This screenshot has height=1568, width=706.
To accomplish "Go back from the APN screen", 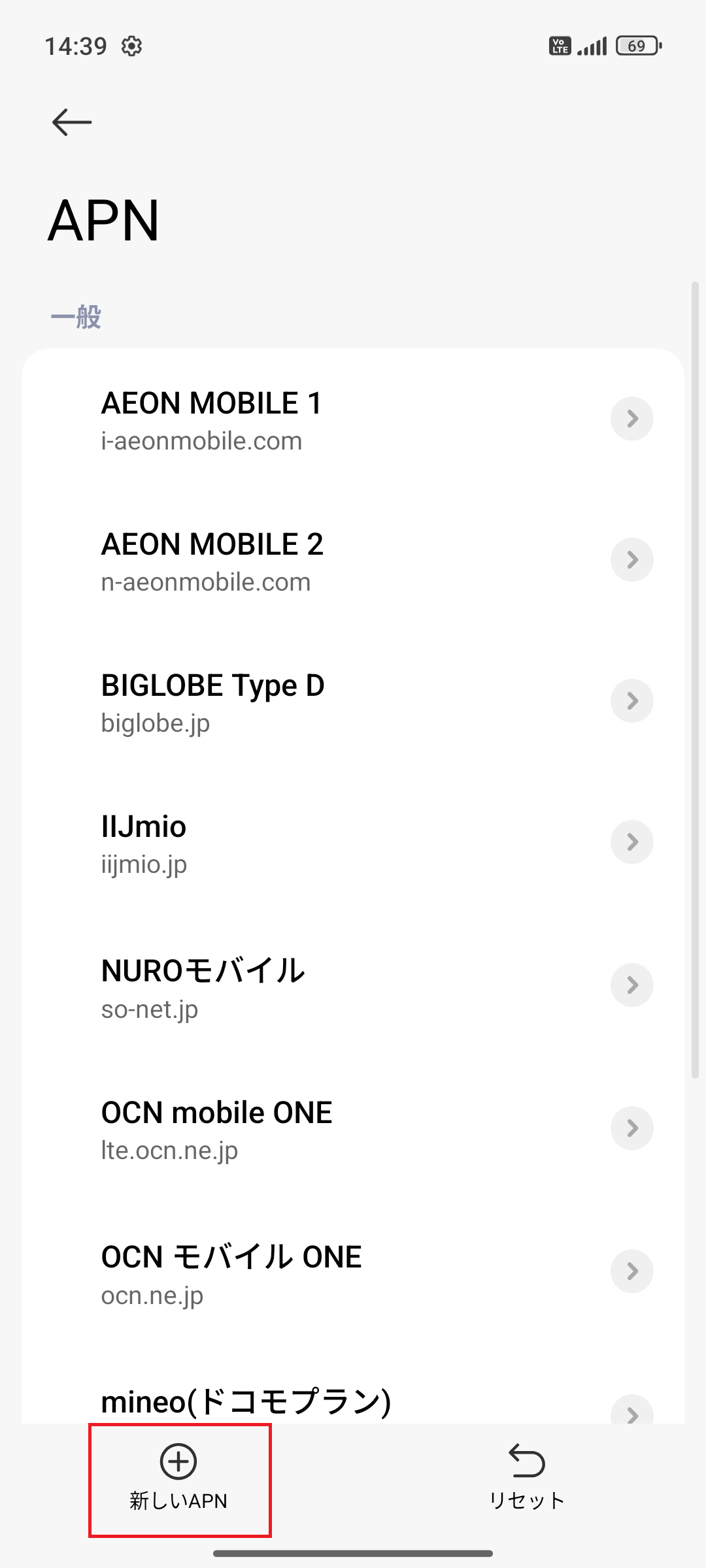I will point(72,122).
